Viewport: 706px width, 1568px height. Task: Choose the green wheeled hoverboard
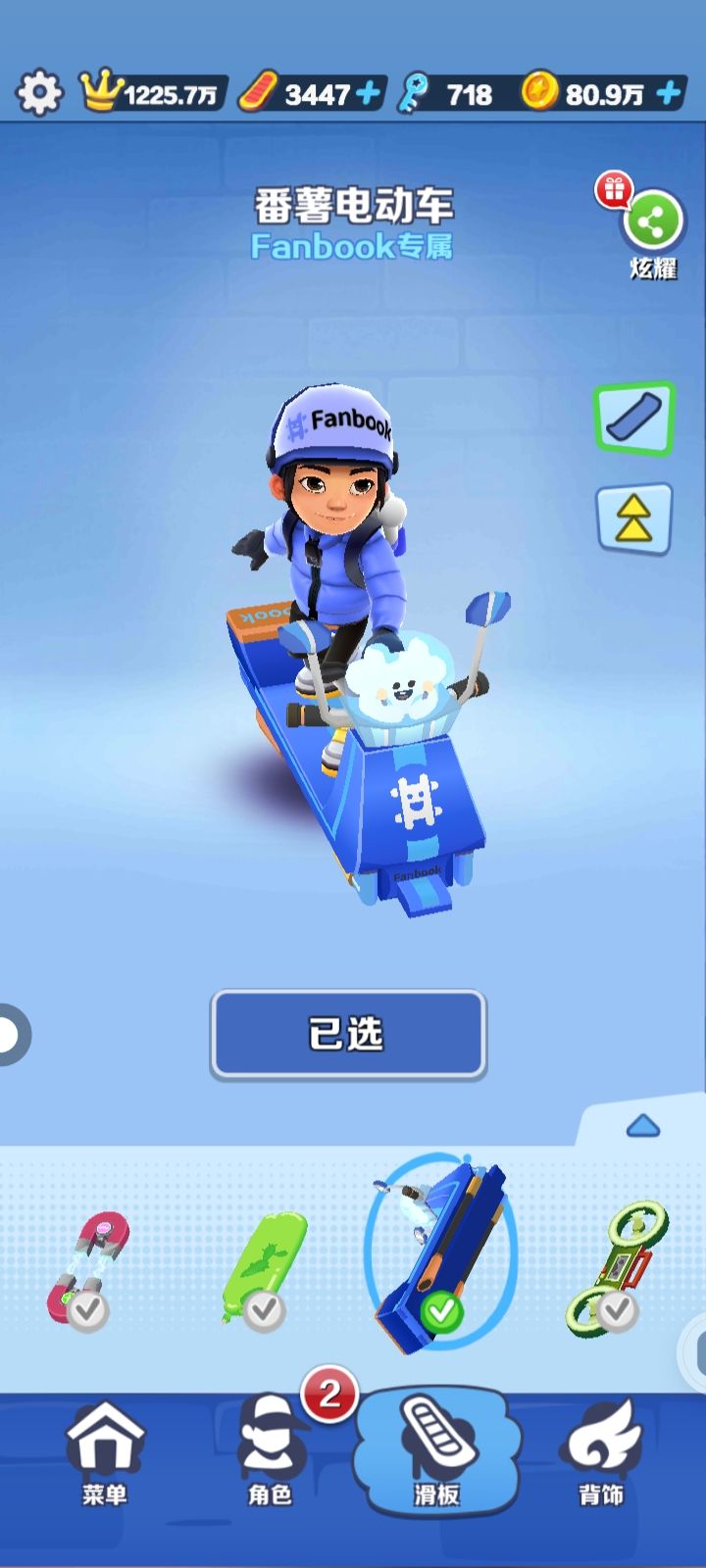[616, 1269]
